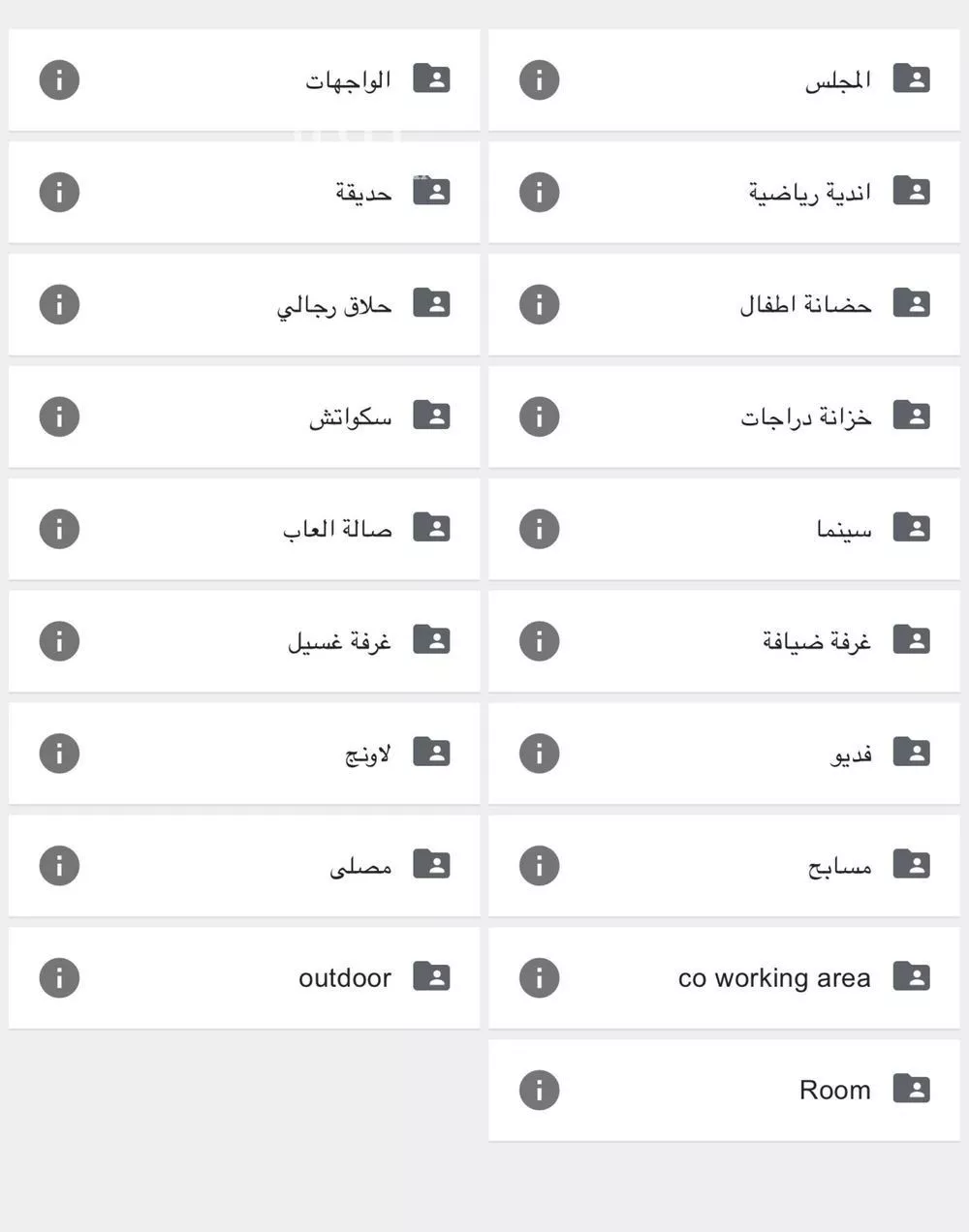The image size is (969, 1232).
Task: Open the صالة العاب folder
Action: 337,530
